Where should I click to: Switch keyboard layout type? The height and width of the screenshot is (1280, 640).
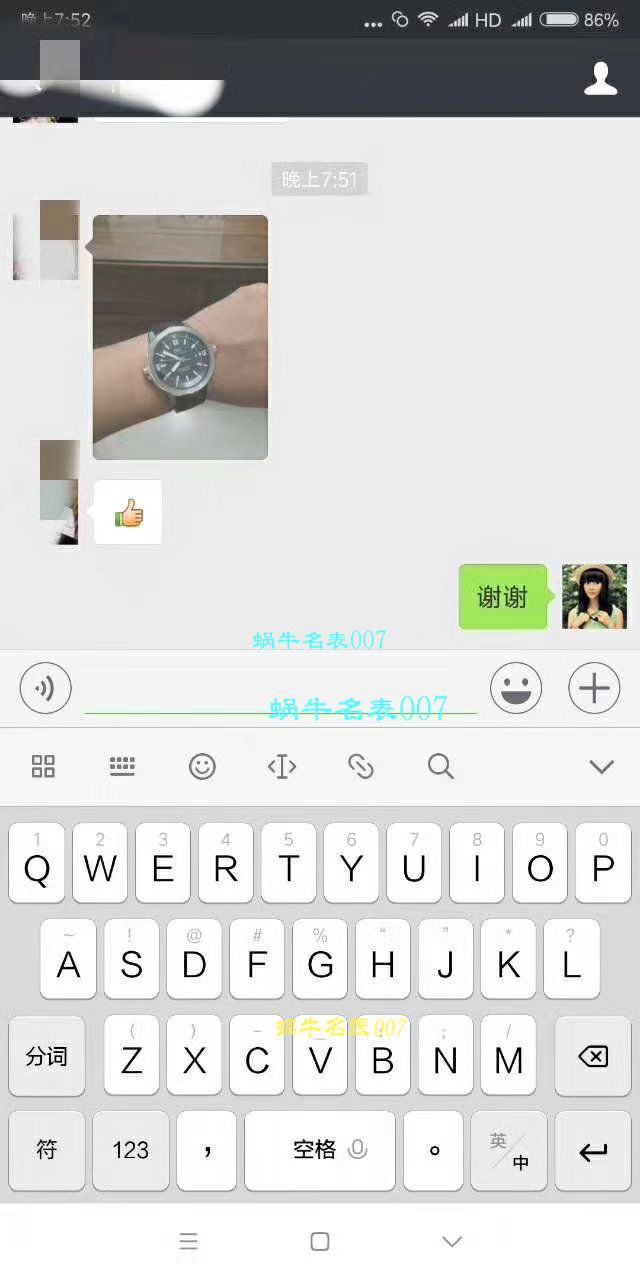[x=122, y=767]
